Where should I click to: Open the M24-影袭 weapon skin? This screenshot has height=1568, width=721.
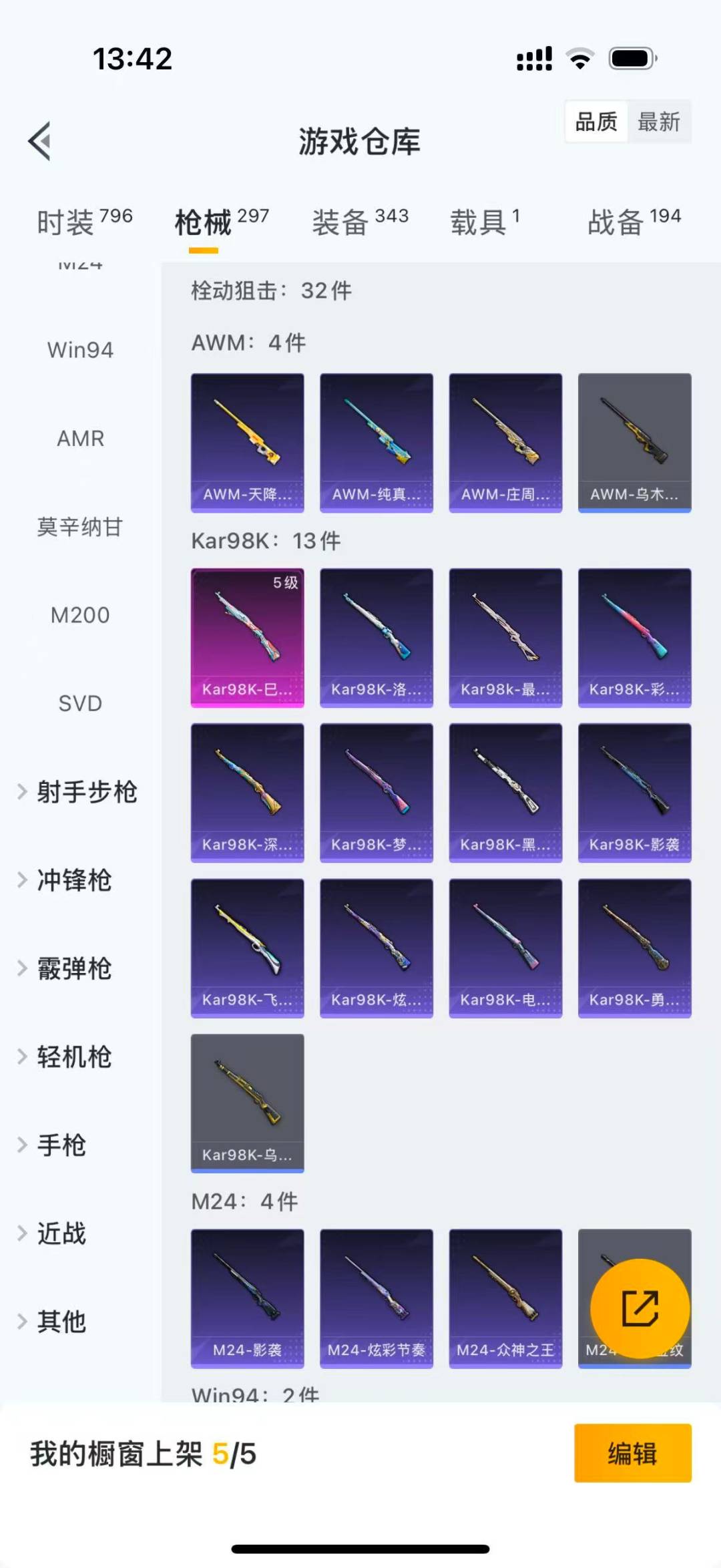pos(247,1299)
